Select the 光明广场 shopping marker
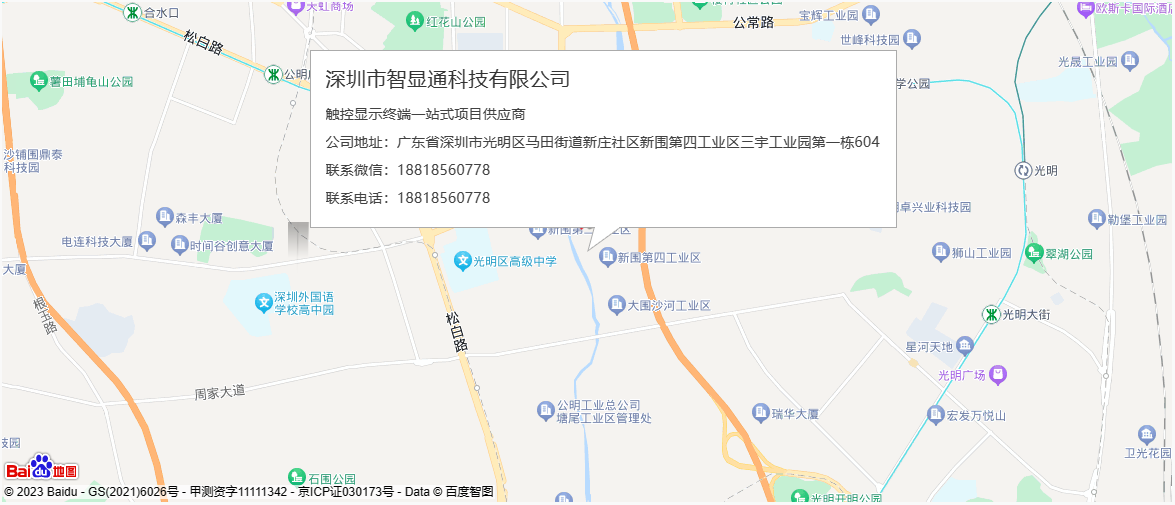Image resolution: width=1175 pixels, height=505 pixels. tap(997, 375)
